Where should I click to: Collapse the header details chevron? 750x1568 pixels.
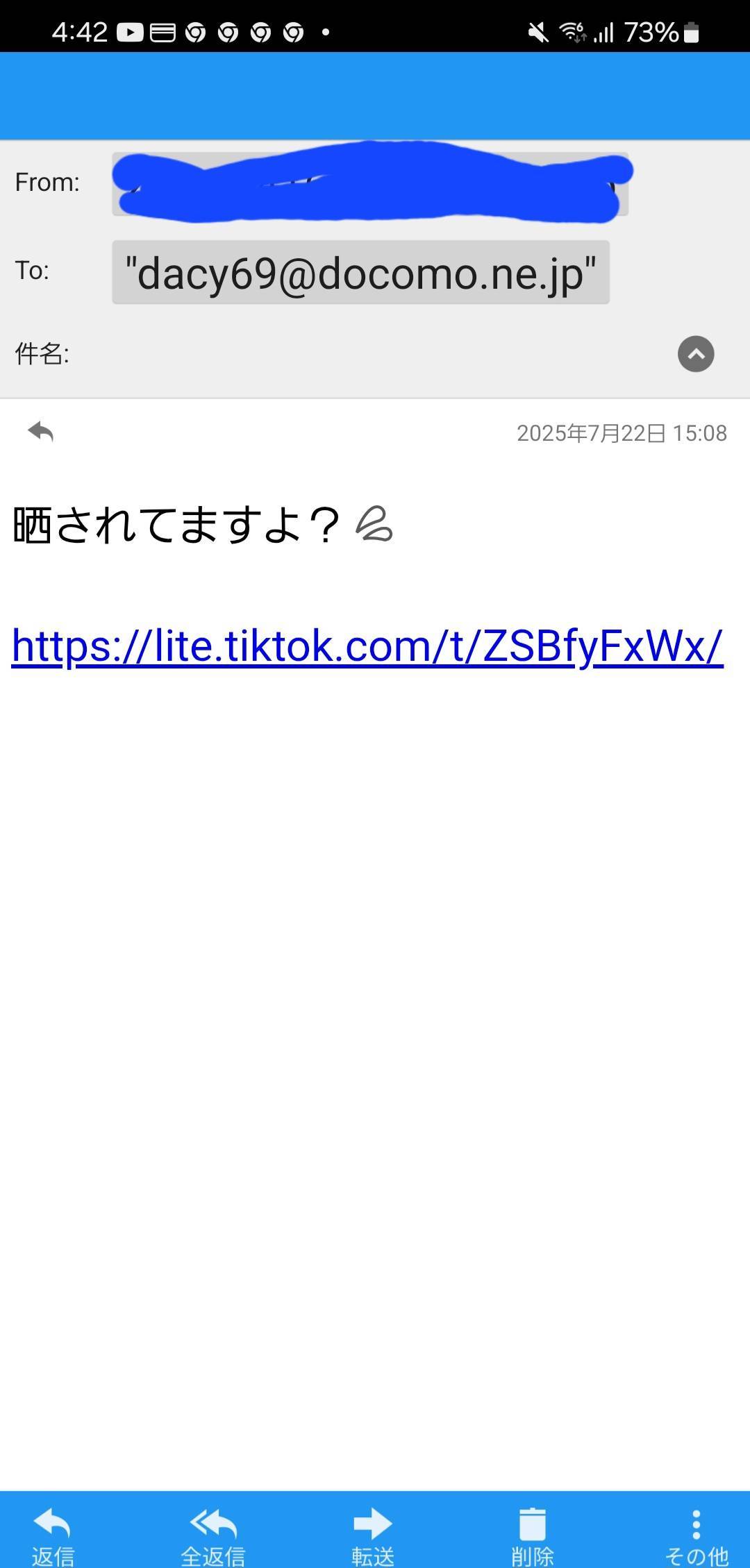[696, 354]
